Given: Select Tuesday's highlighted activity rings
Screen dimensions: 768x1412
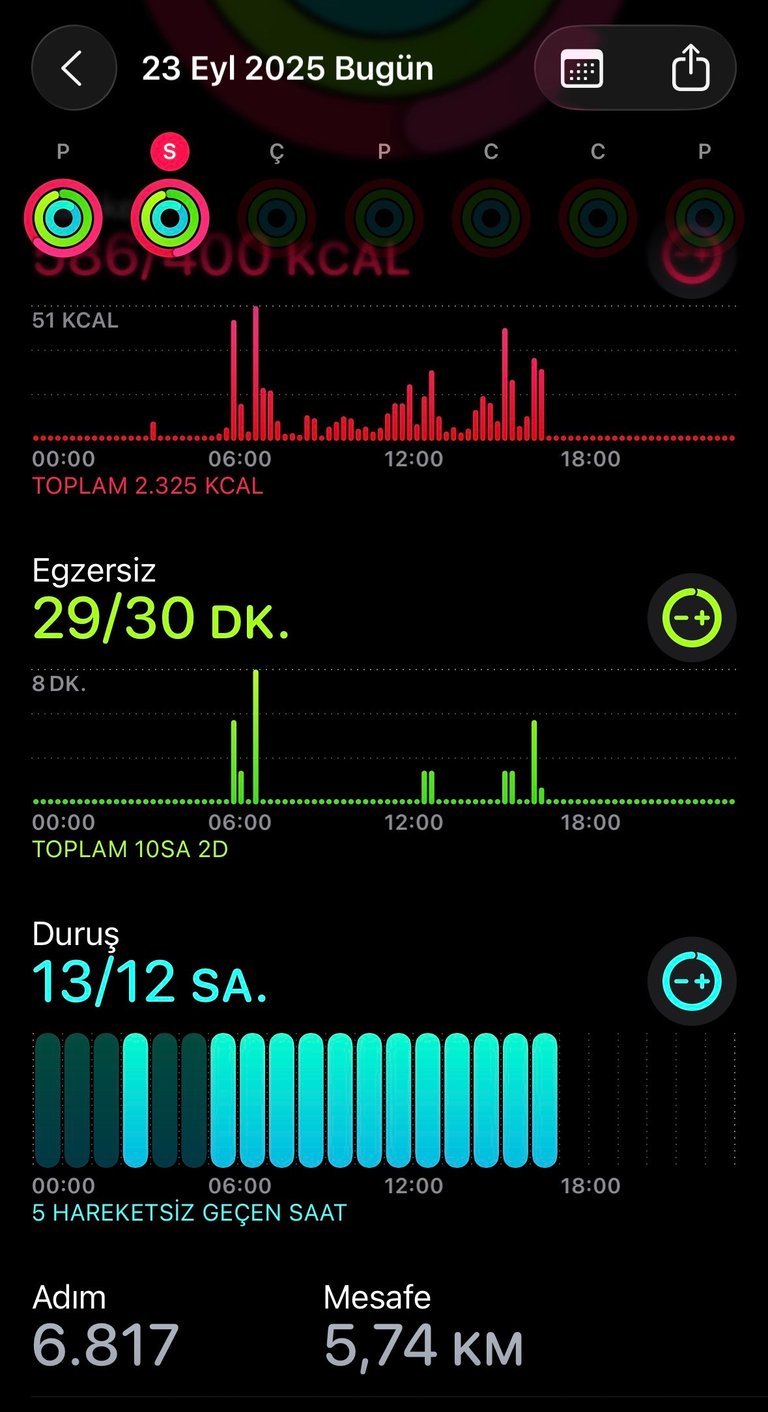Looking at the screenshot, I should coord(170,216).
